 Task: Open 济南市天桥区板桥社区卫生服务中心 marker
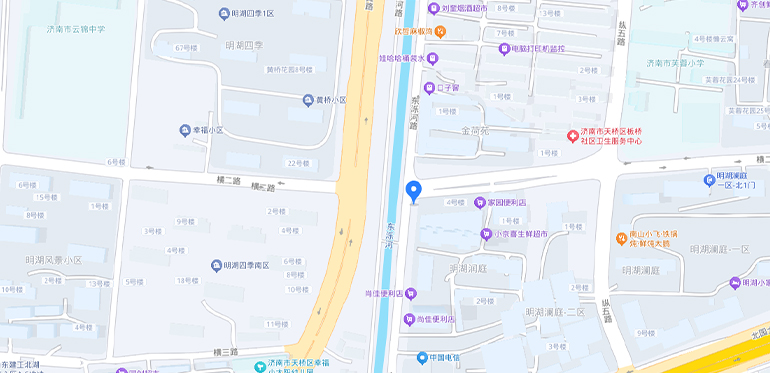573,136
